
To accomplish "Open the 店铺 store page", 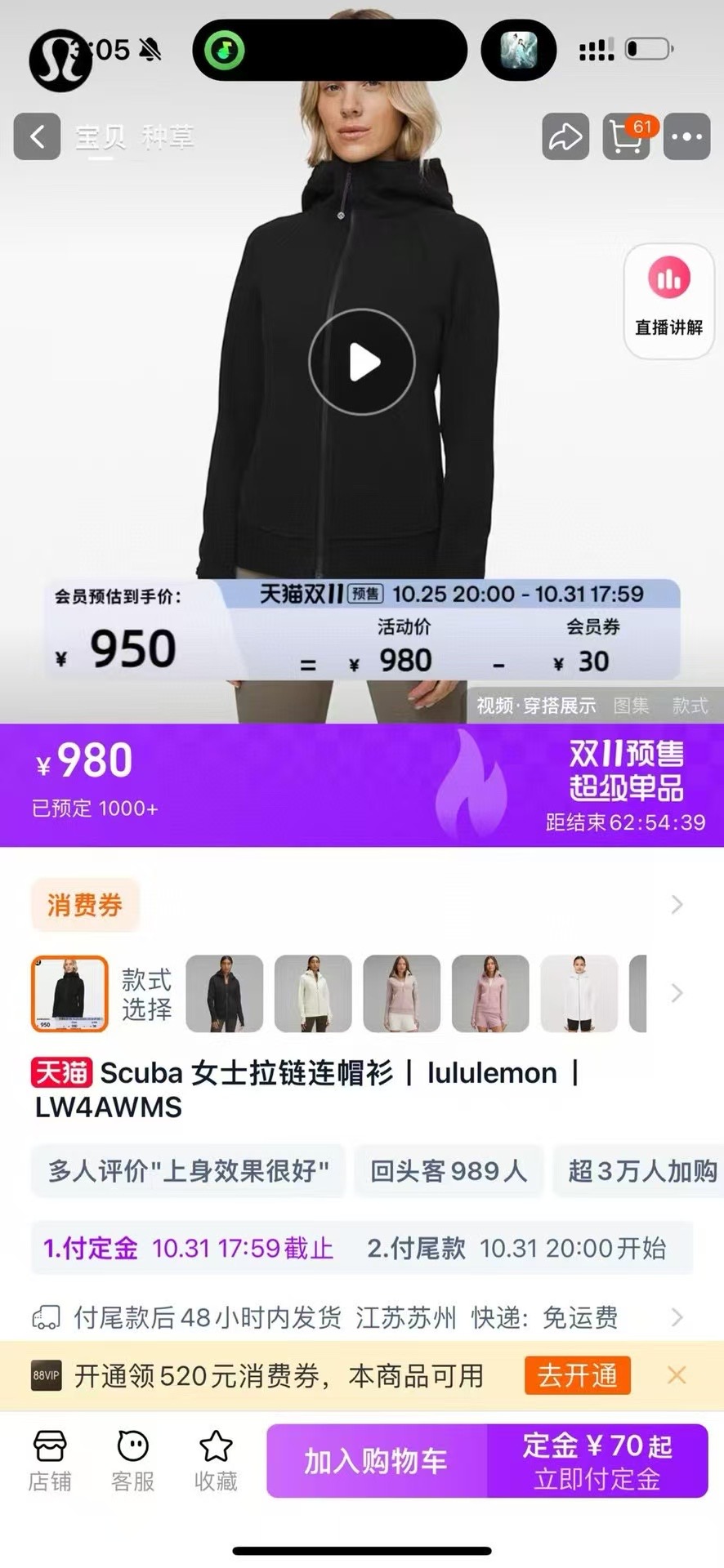I will tap(50, 1462).
